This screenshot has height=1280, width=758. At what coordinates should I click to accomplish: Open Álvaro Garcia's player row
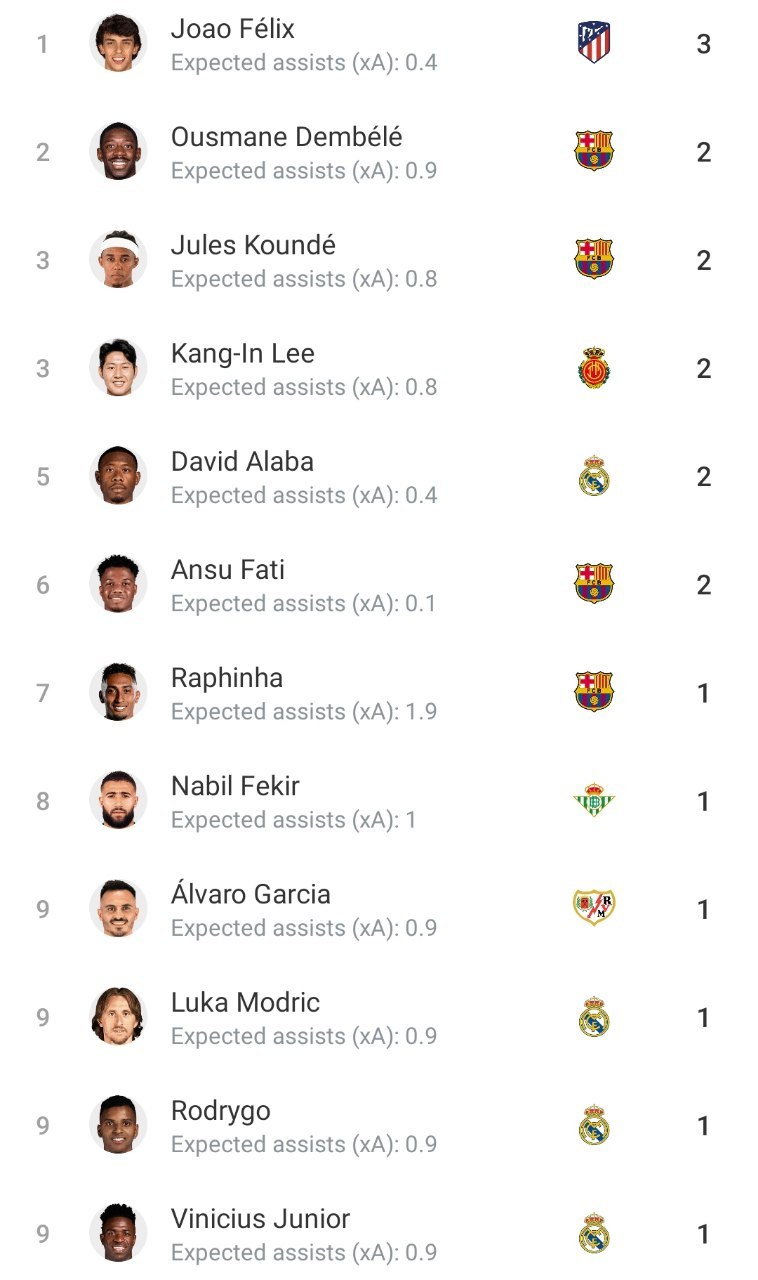379,908
